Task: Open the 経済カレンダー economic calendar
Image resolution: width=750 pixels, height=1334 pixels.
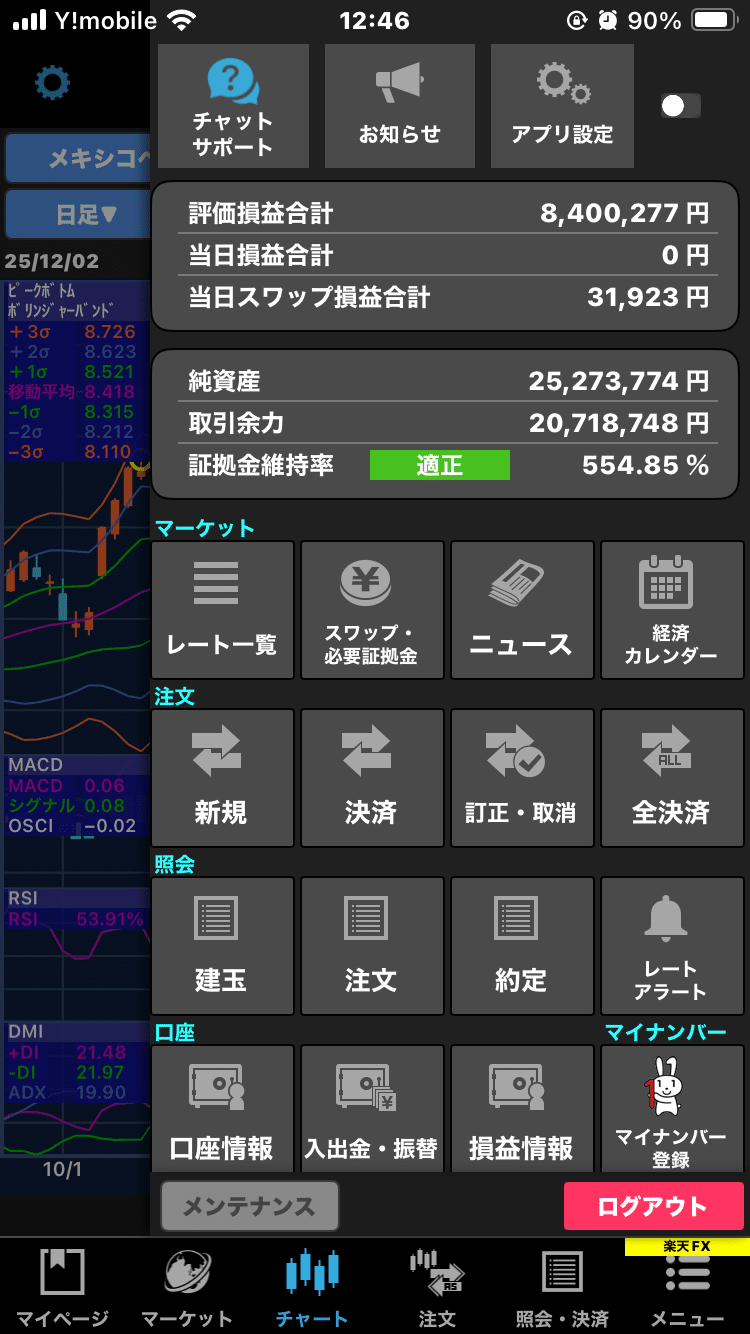Action: point(672,610)
